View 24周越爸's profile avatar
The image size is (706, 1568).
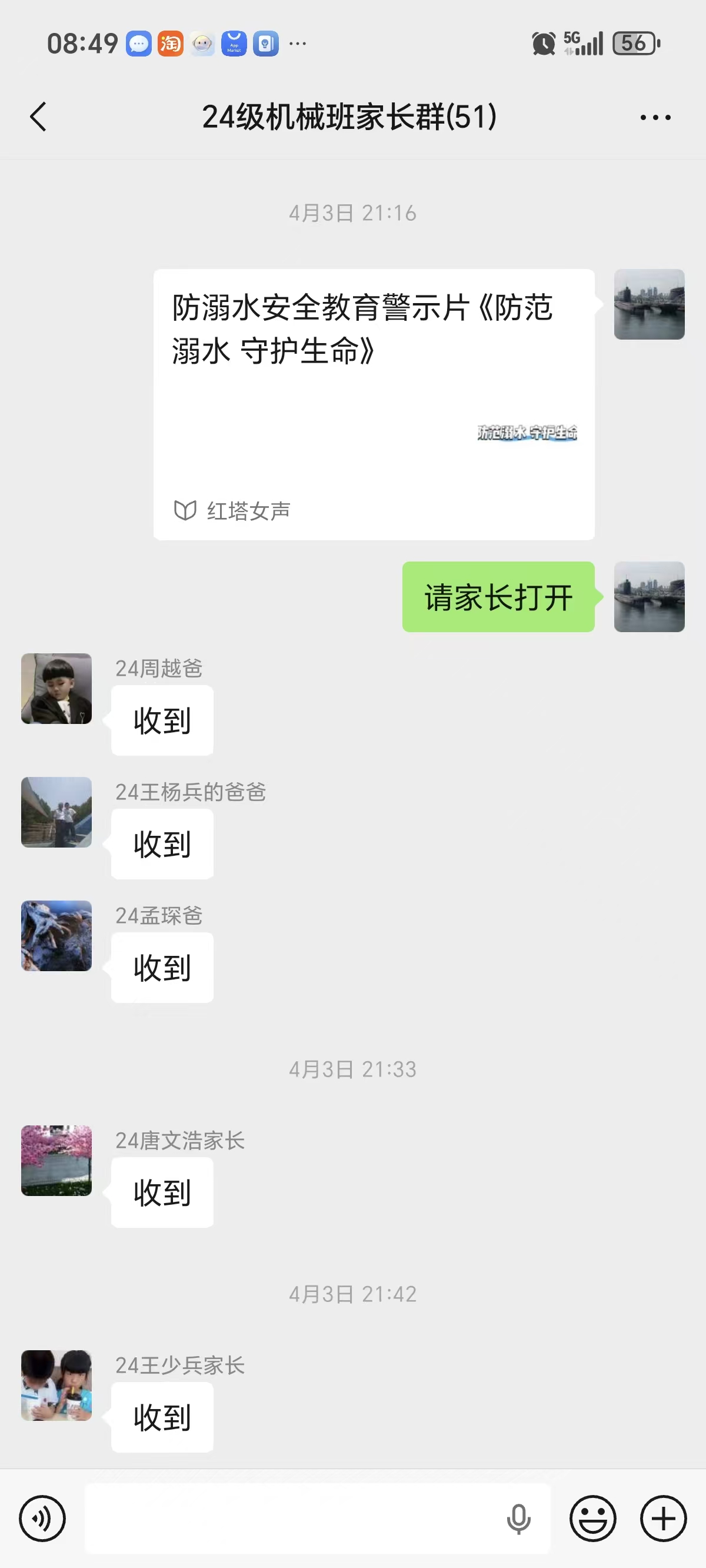click(x=56, y=689)
